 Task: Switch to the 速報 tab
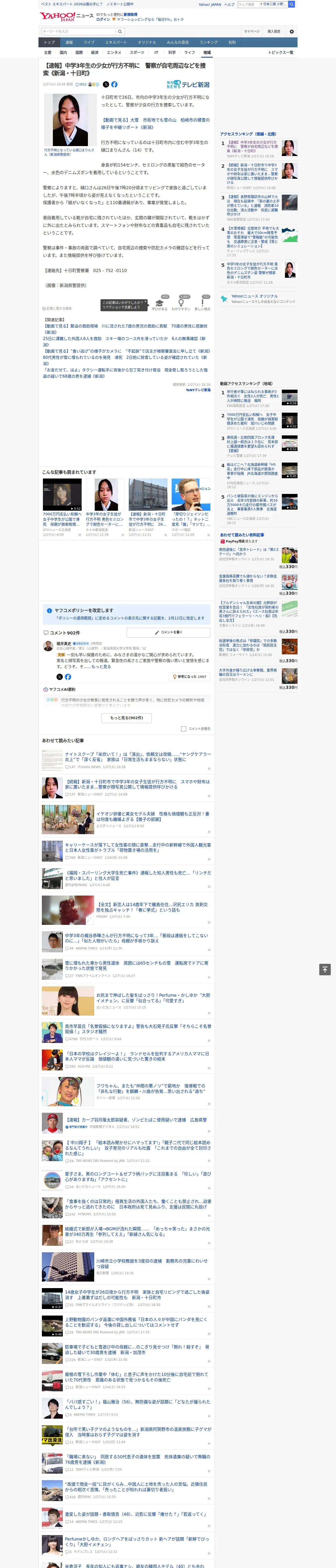tap(69, 43)
